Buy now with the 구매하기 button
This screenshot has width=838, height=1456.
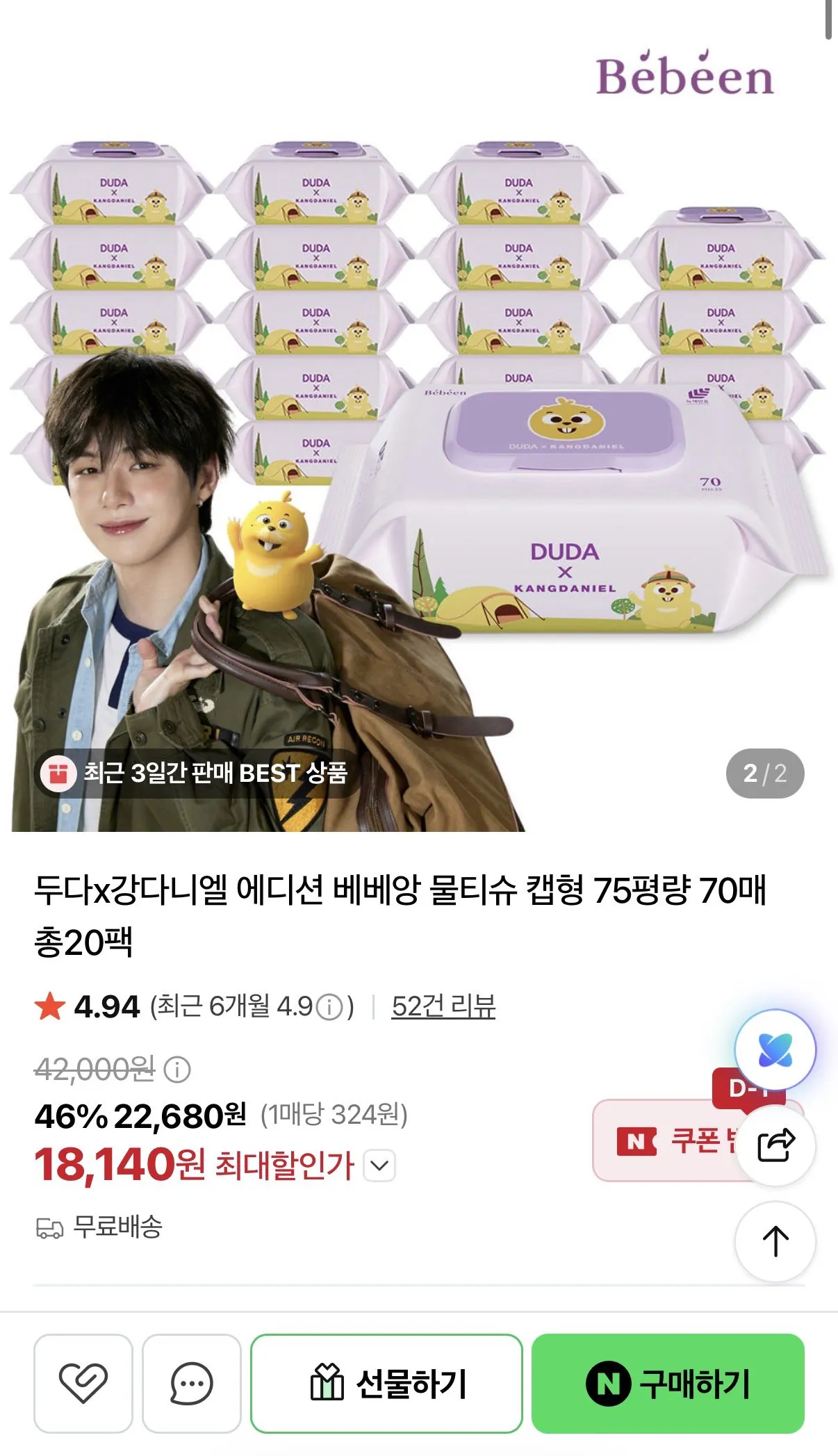[668, 1383]
